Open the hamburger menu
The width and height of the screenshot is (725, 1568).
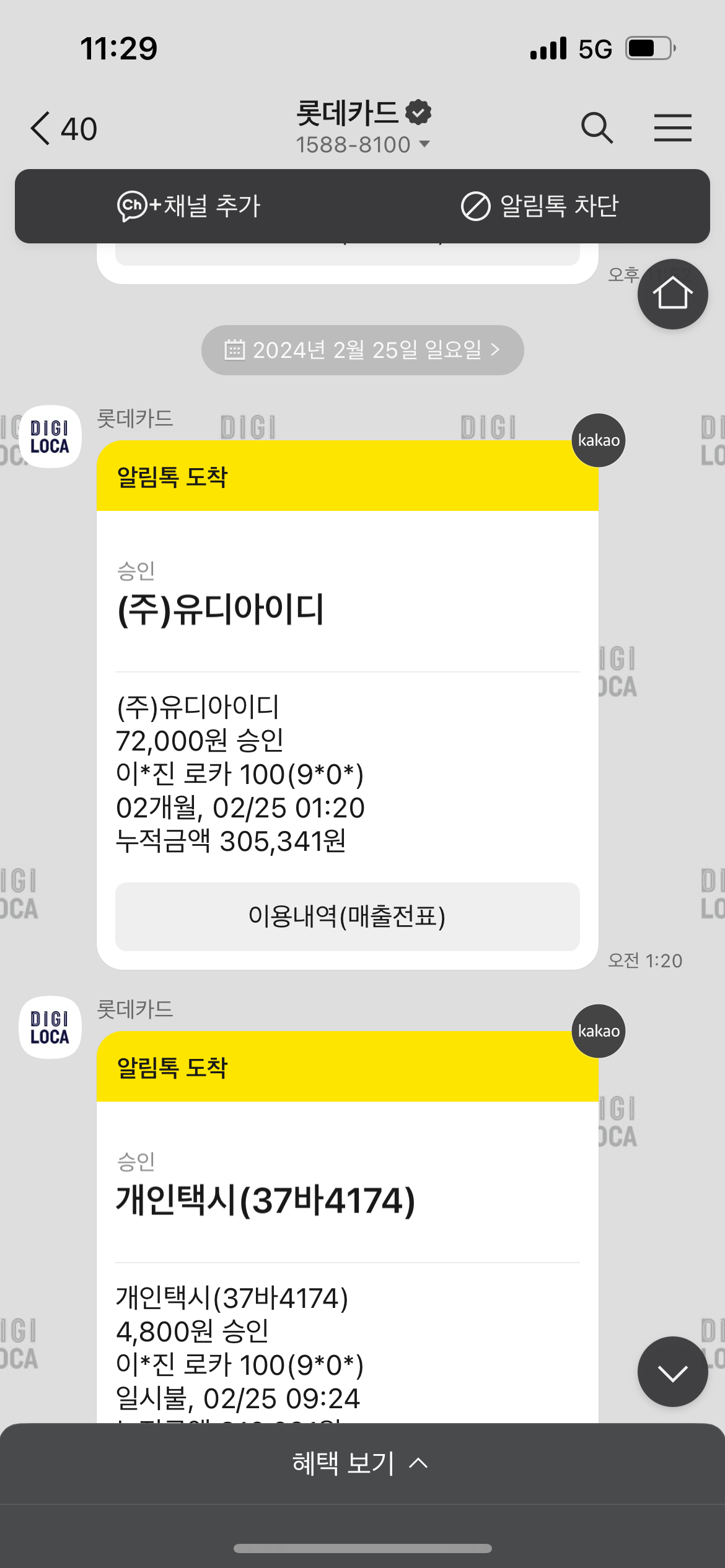pyautogui.click(x=672, y=128)
